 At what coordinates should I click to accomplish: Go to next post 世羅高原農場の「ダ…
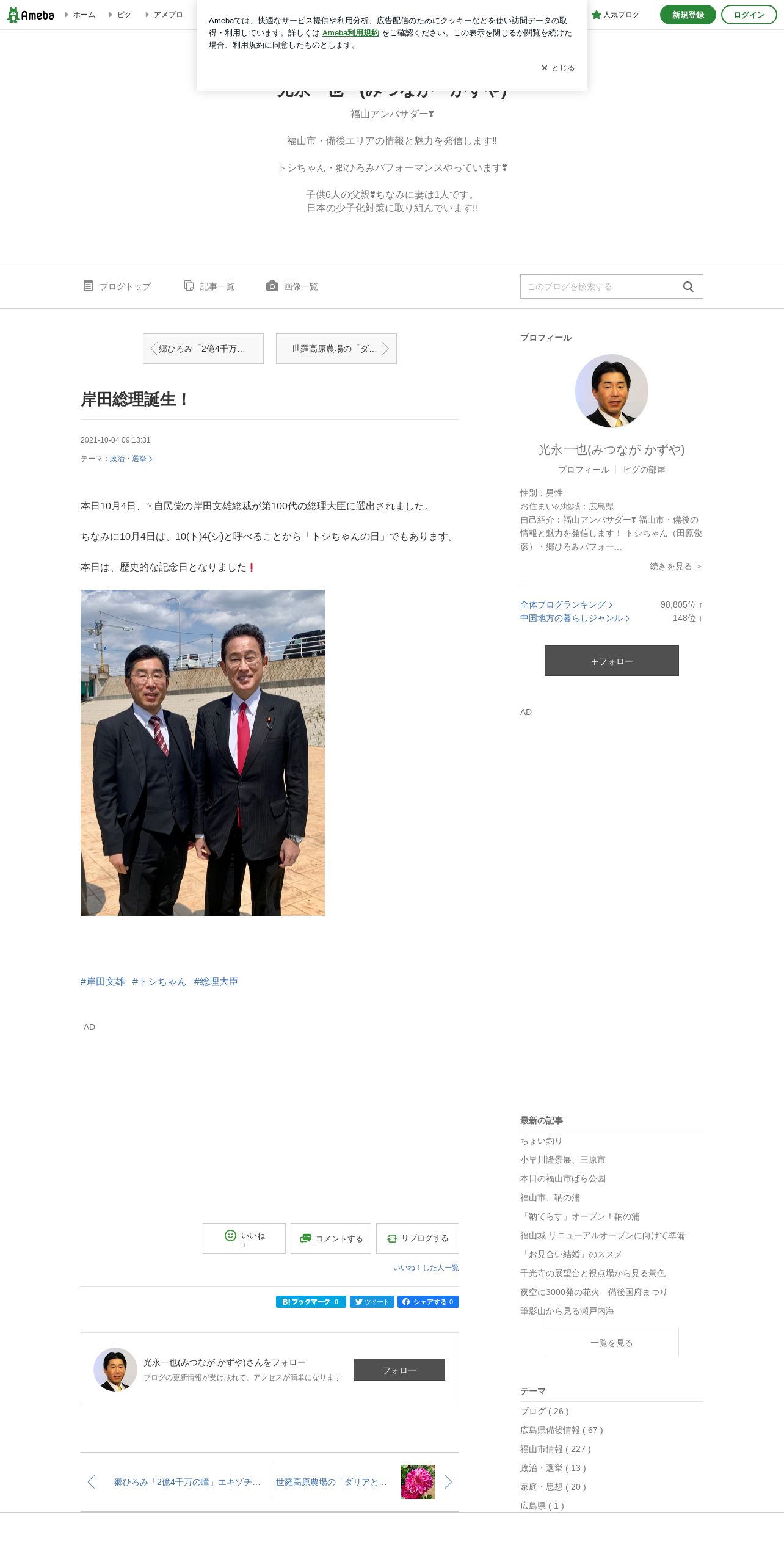pos(336,349)
